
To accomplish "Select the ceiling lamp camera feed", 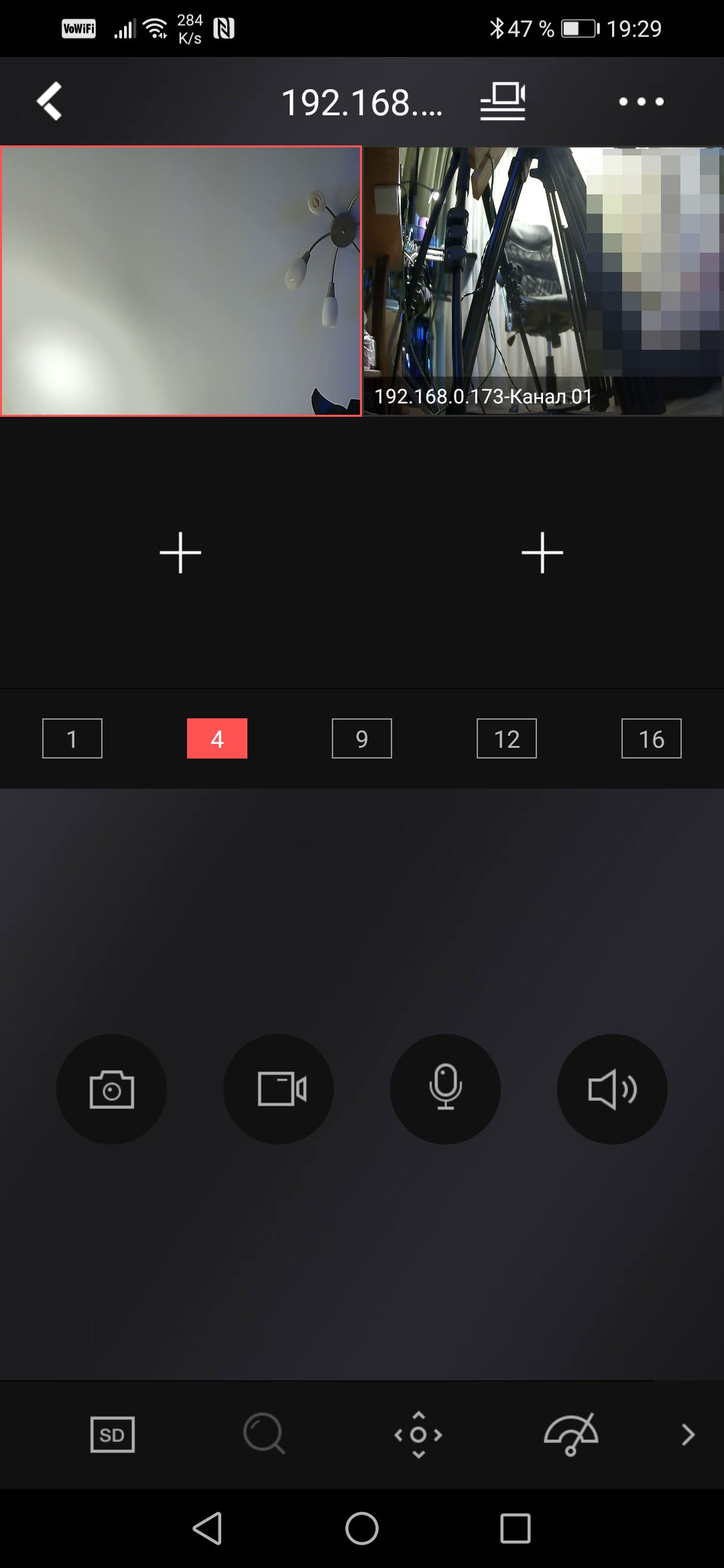I will coord(181,281).
